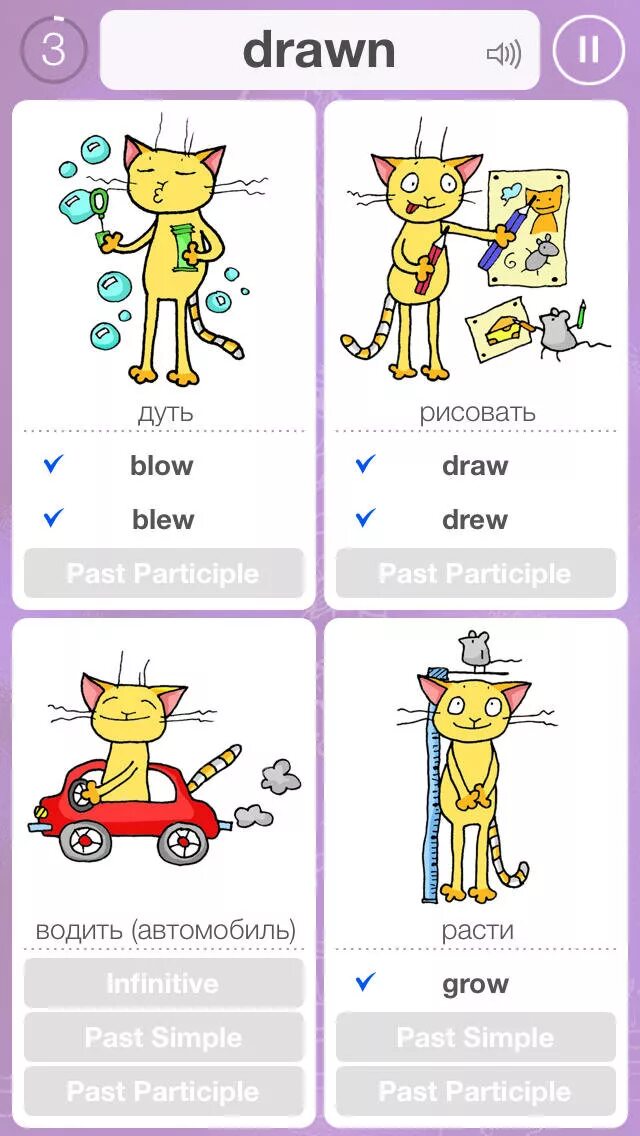Choose Past Participle slot for водить (автомобиль)

click(164, 1091)
